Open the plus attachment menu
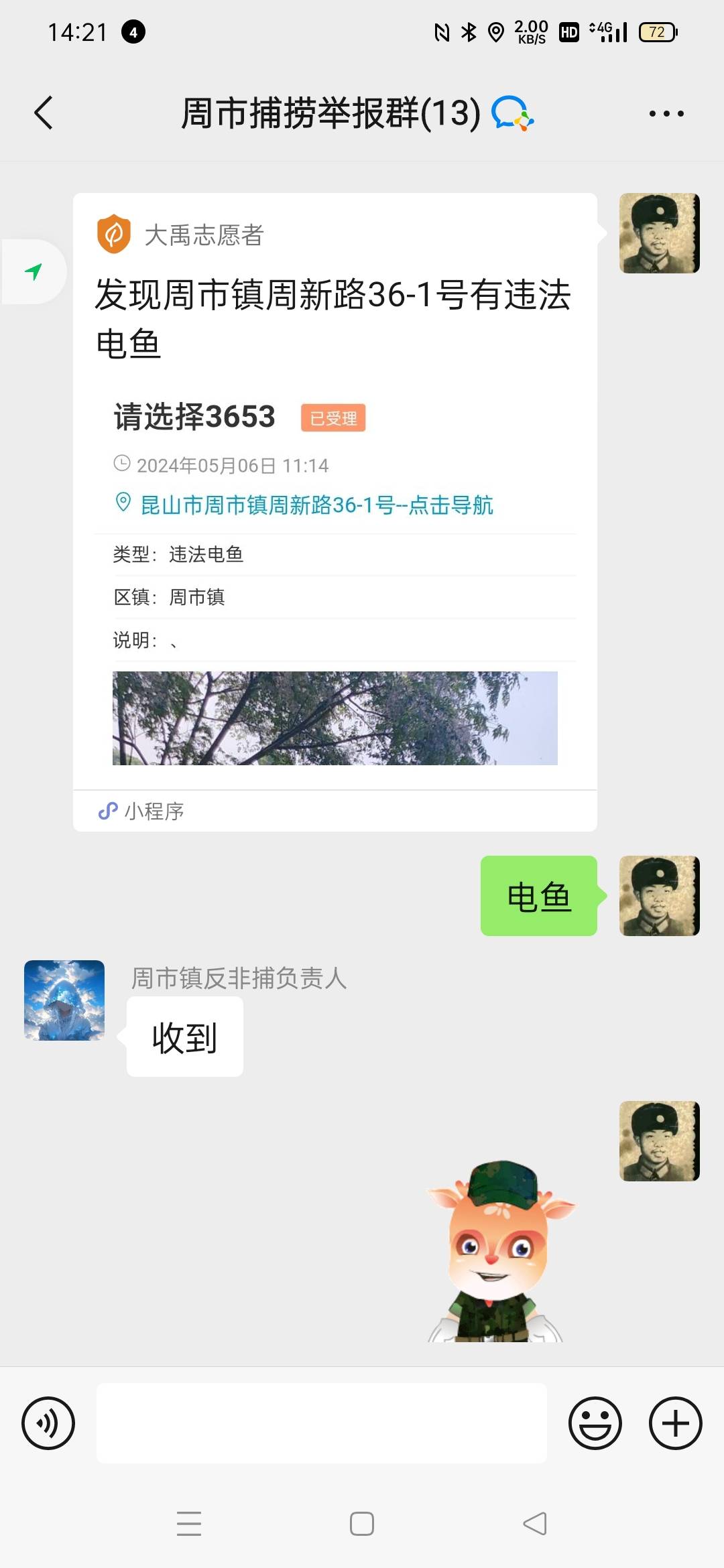Screen dimensions: 724x1568 tap(675, 1423)
